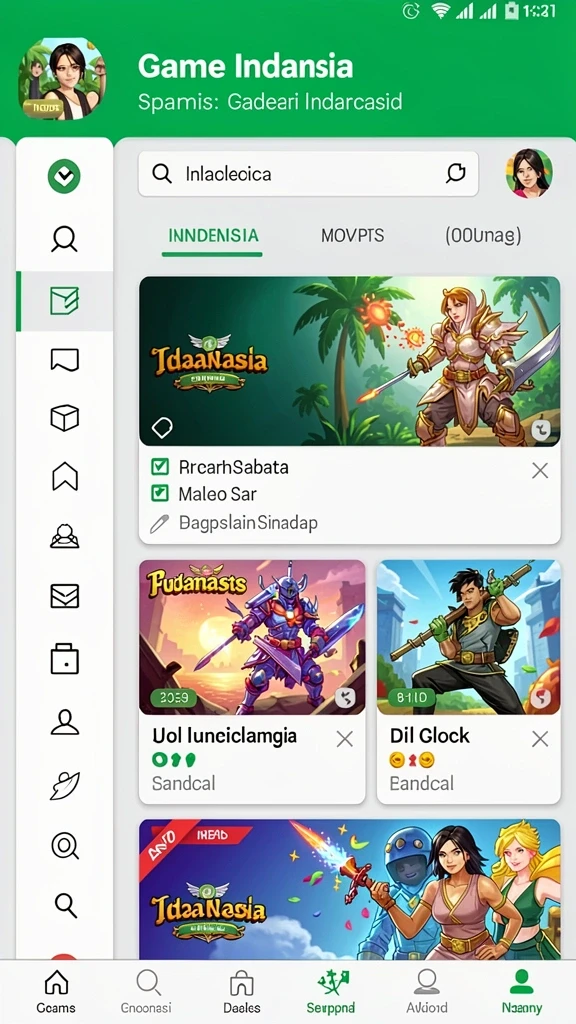The height and width of the screenshot is (1024, 576).
Task: Go to the Daales tab
Action: (242, 991)
